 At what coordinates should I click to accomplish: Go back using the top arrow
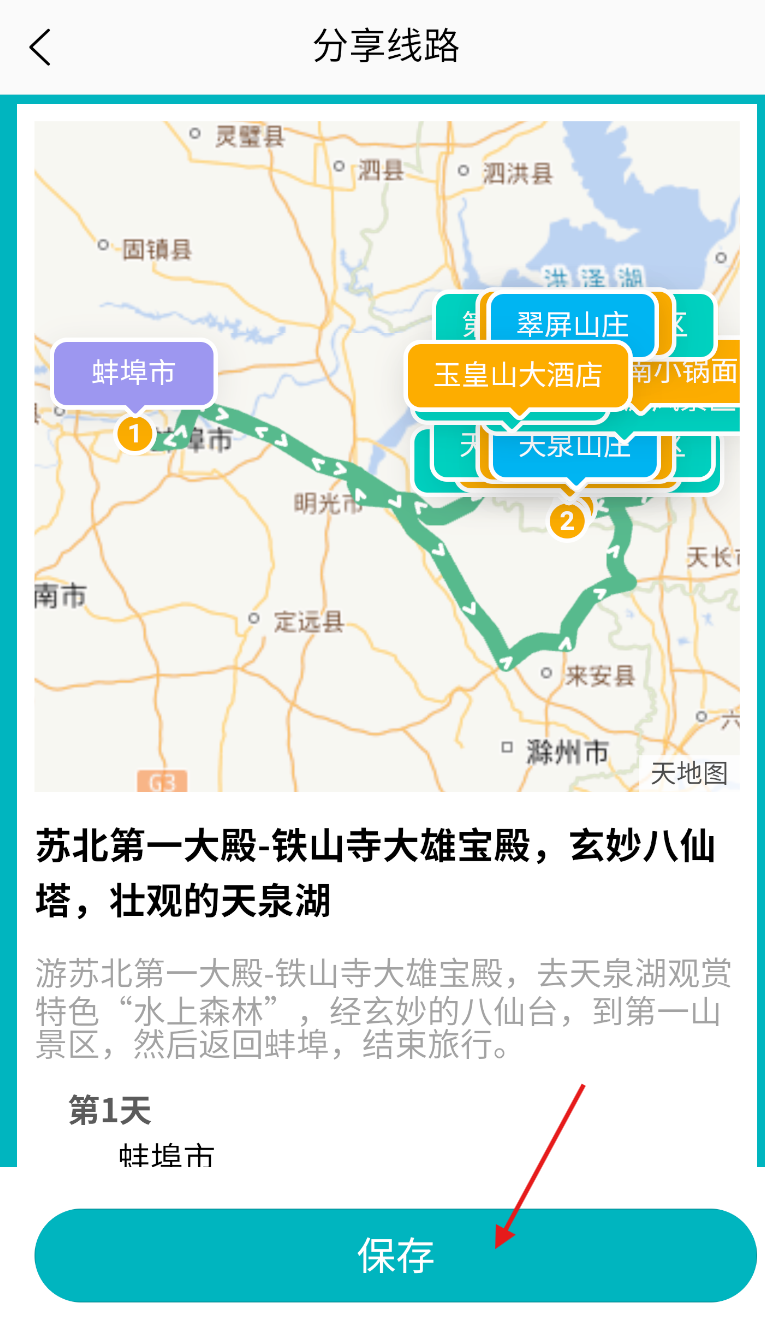pos(40,47)
